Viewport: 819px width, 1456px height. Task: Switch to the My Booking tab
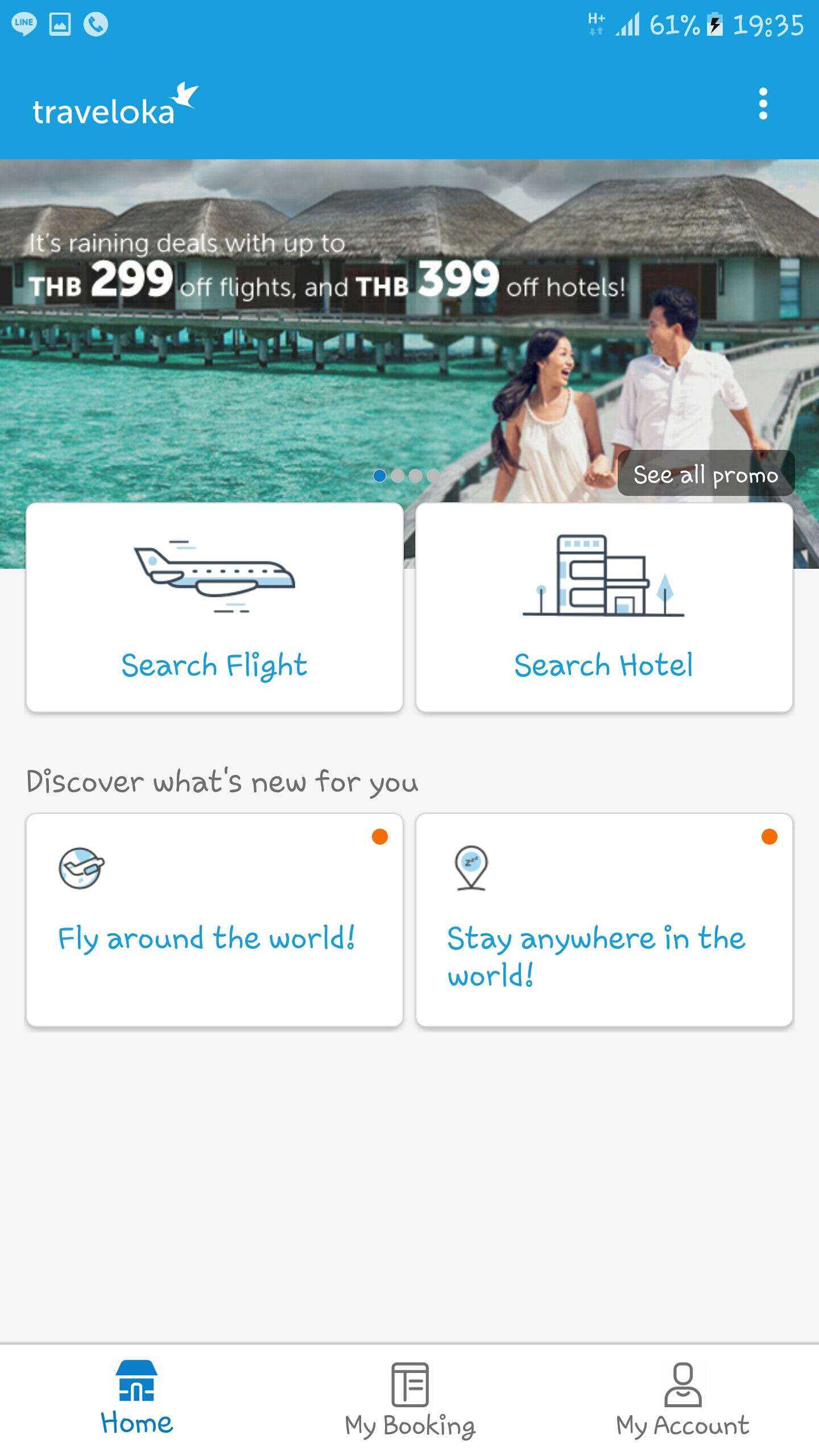pos(409,1400)
